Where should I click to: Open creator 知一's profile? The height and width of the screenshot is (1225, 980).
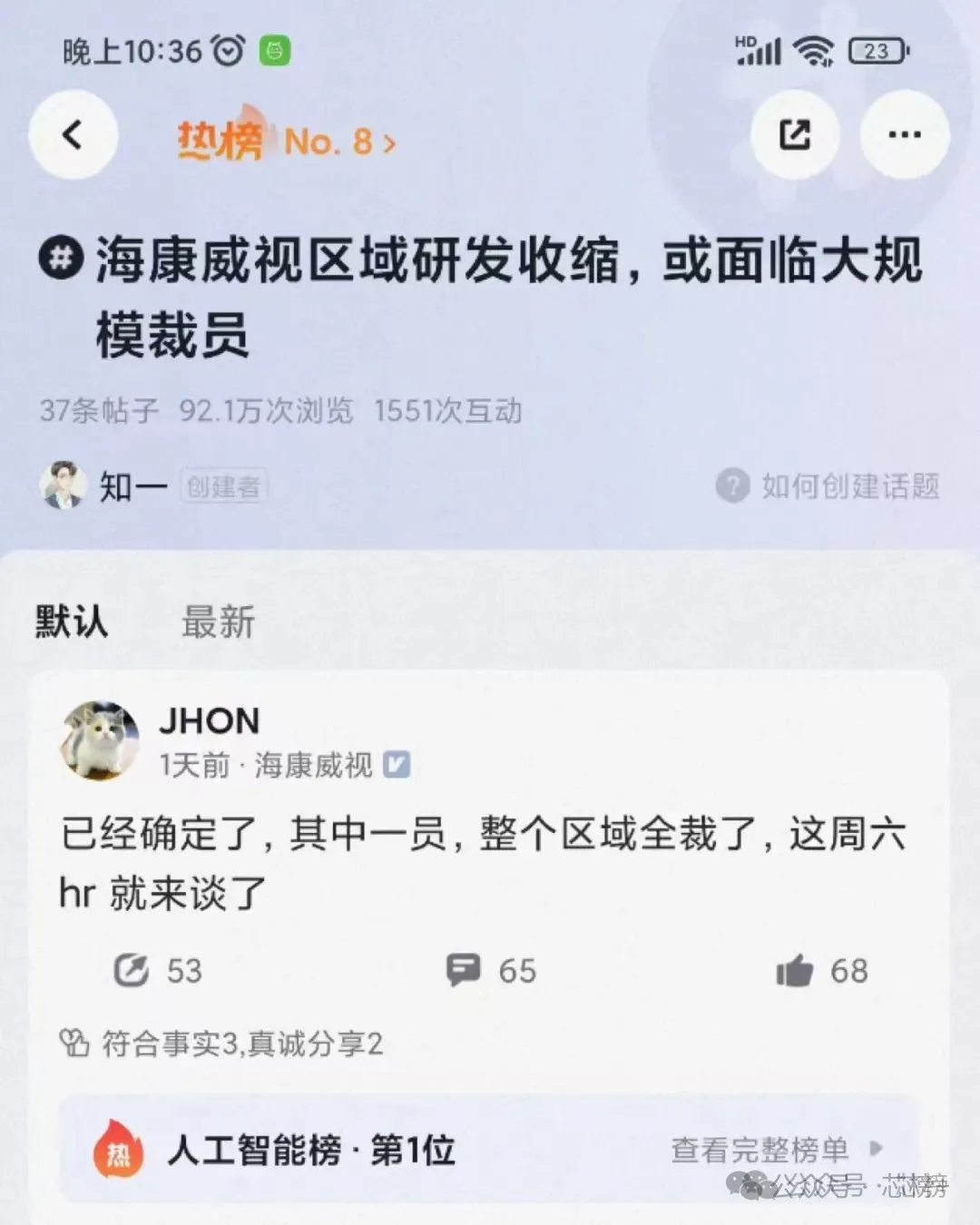tap(104, 486)
